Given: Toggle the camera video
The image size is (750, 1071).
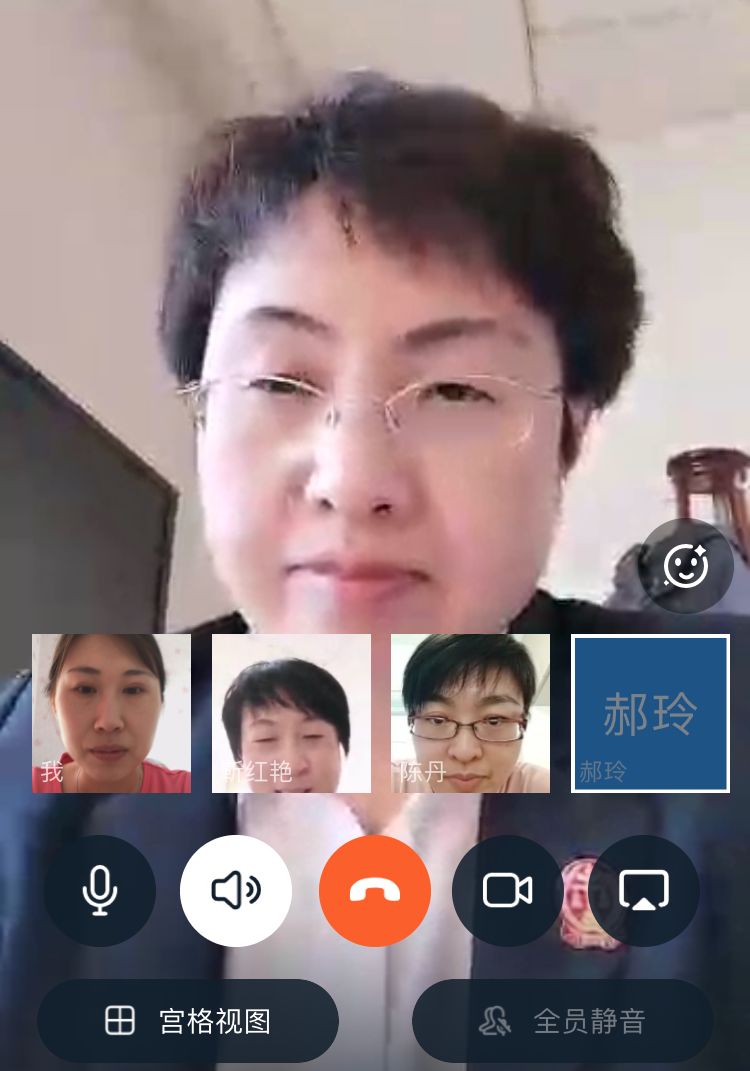Looking at the screenshot, I should [x=508, y=890].
